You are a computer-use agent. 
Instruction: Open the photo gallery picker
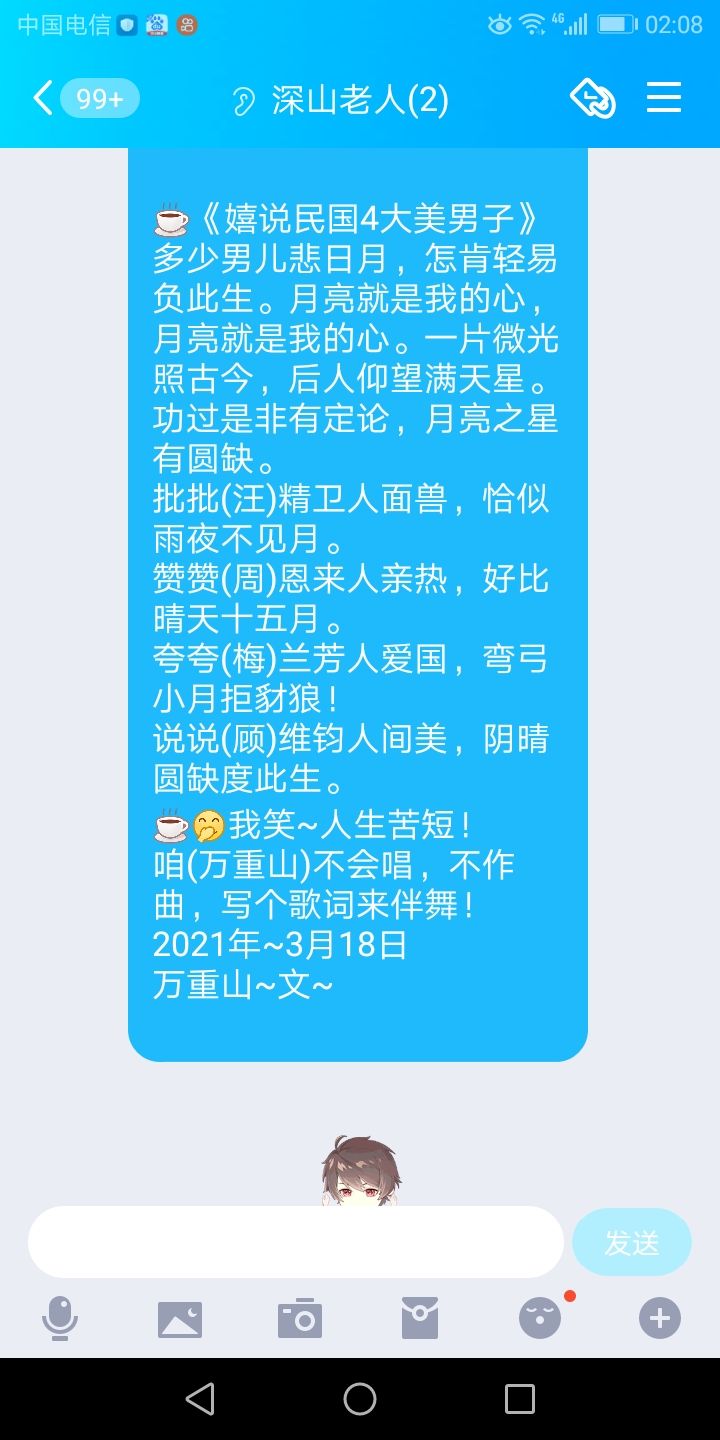pos(180,1319)
